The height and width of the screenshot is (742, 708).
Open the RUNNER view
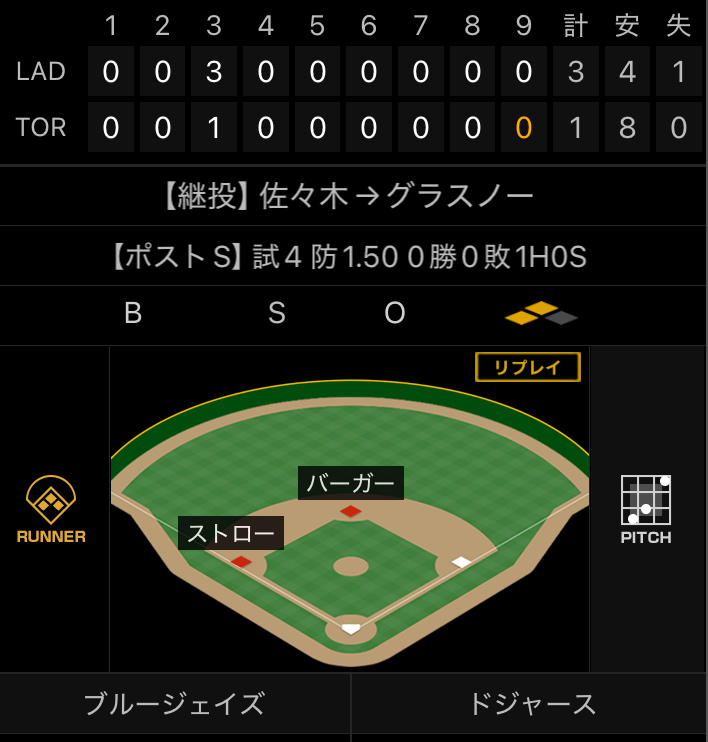51,510
